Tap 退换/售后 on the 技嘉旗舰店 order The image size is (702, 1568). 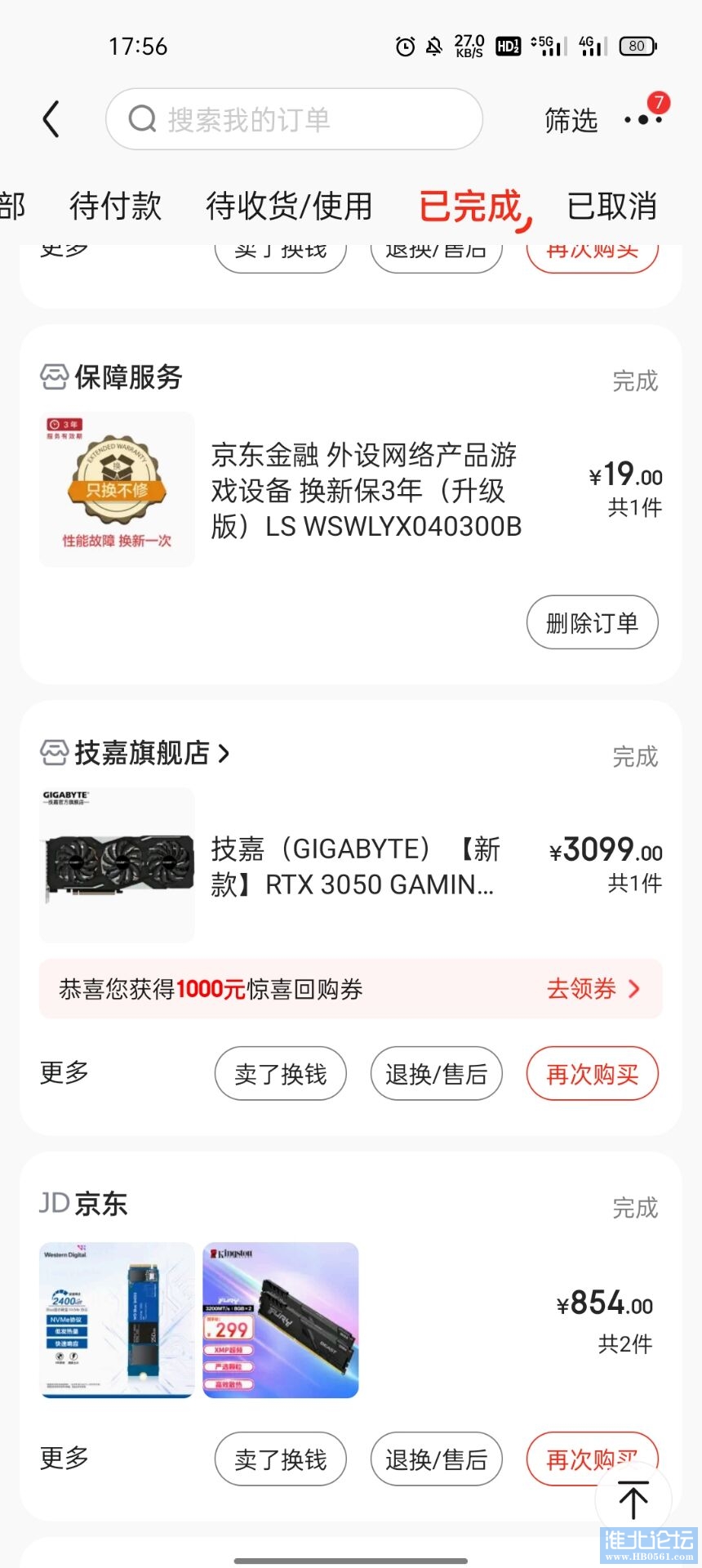click(436, 1074)
